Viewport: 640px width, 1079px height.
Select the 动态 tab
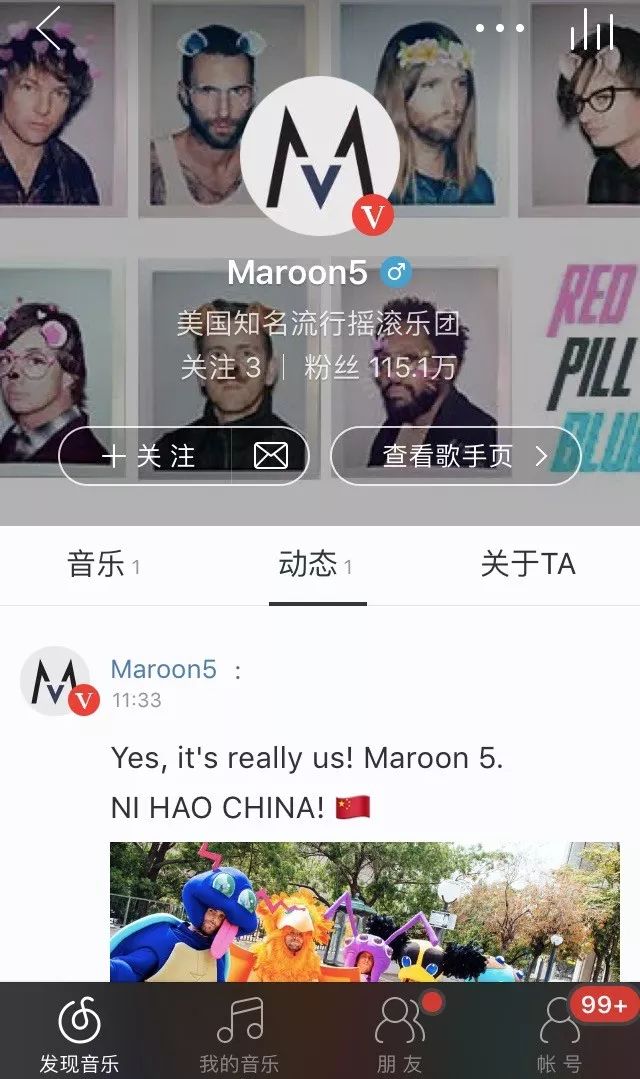point(316,565)
